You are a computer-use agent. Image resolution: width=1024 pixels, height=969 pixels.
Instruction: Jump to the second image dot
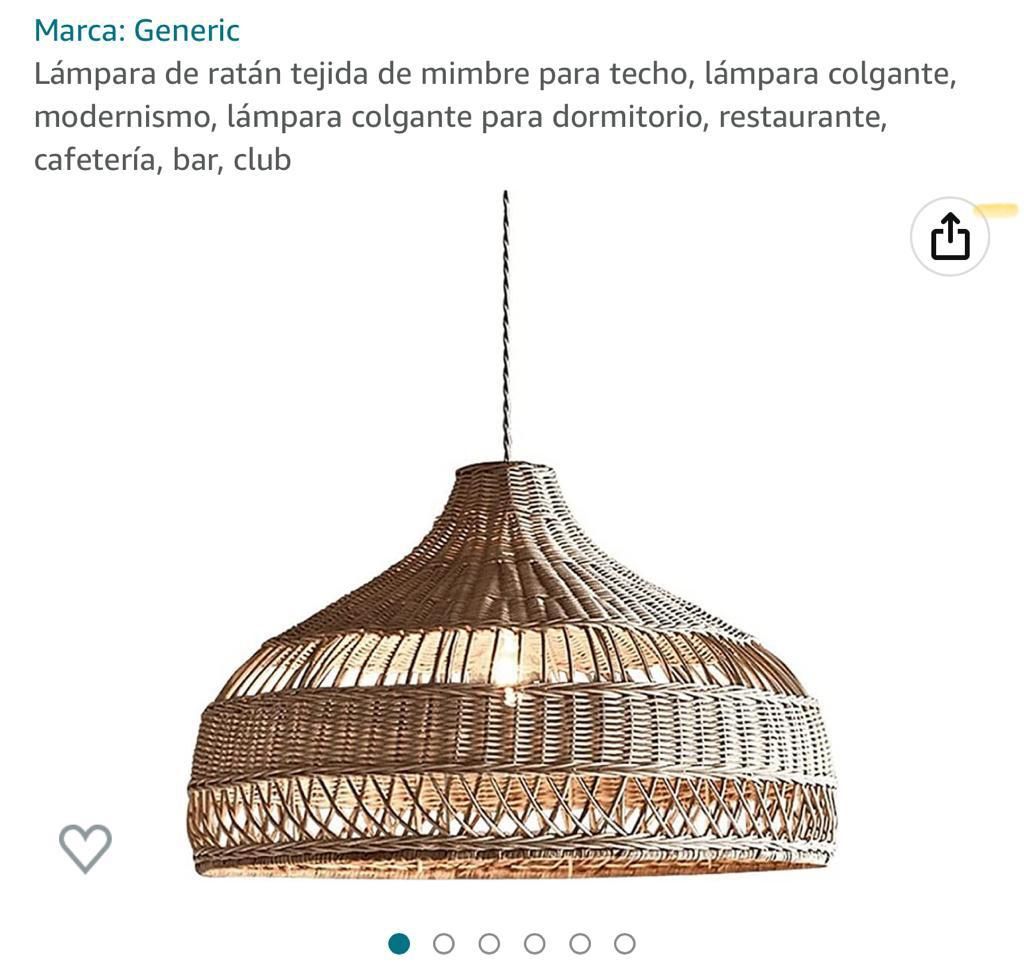[444, 943]
